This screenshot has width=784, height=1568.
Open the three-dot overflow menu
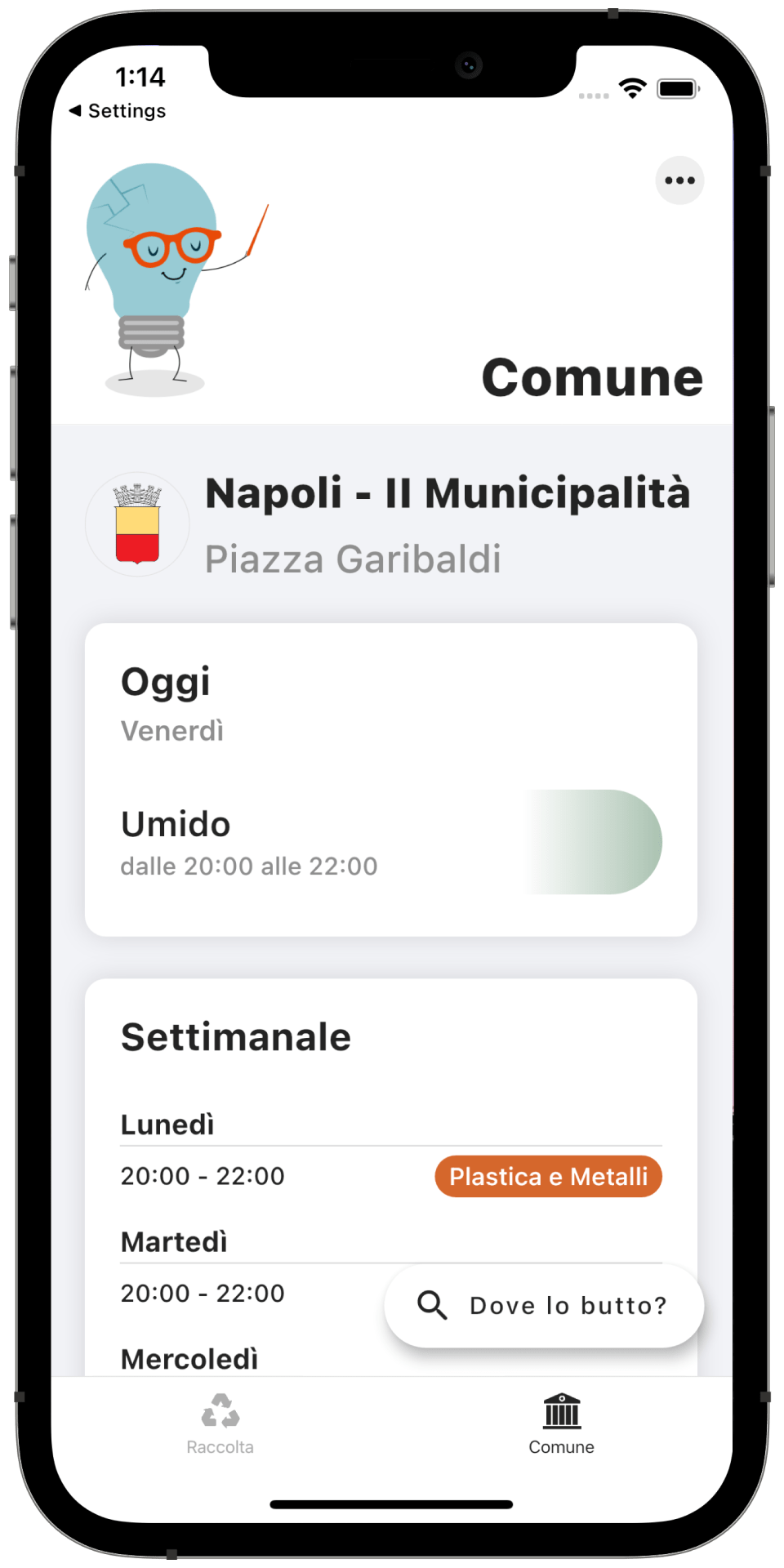coord(679,180)
